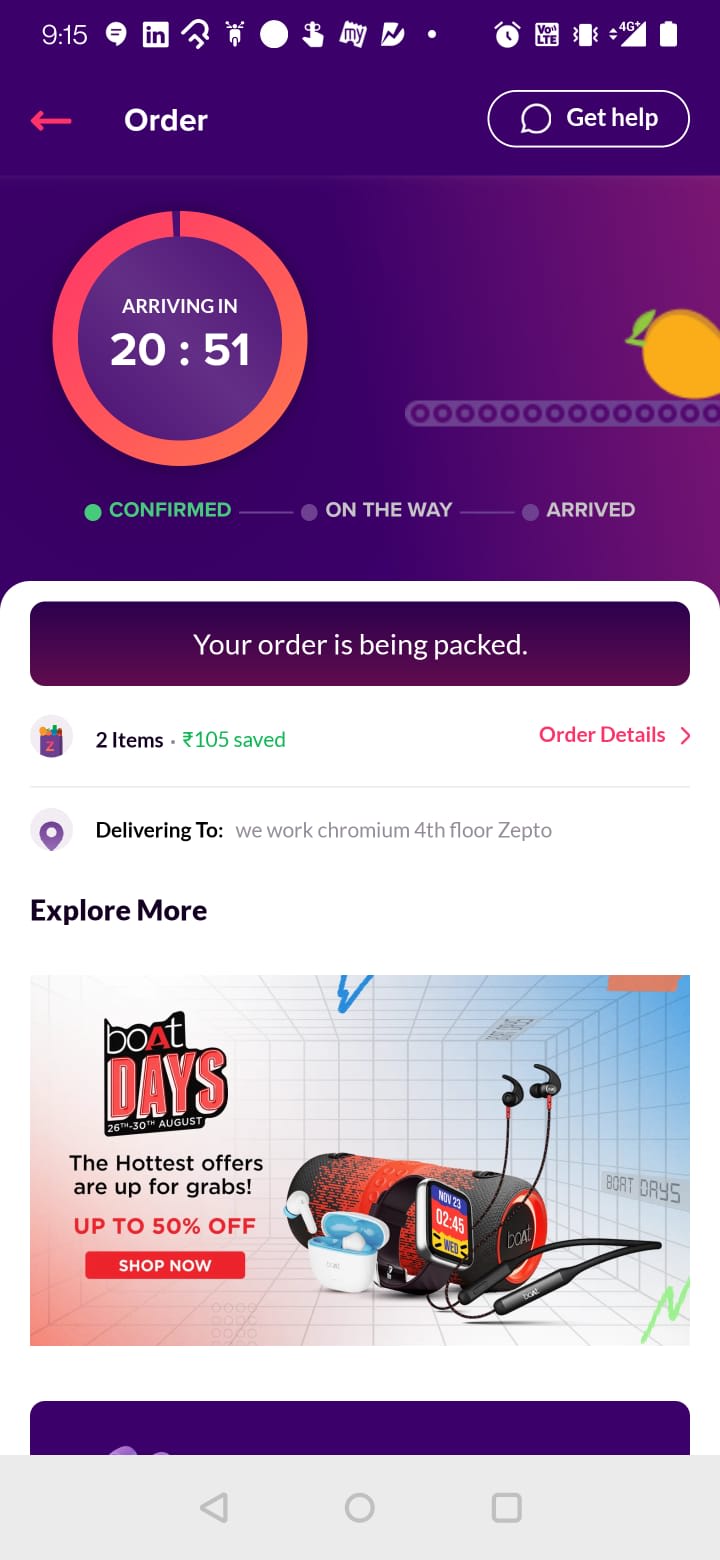Go back using the pink arrow

(x=51, y=121)
